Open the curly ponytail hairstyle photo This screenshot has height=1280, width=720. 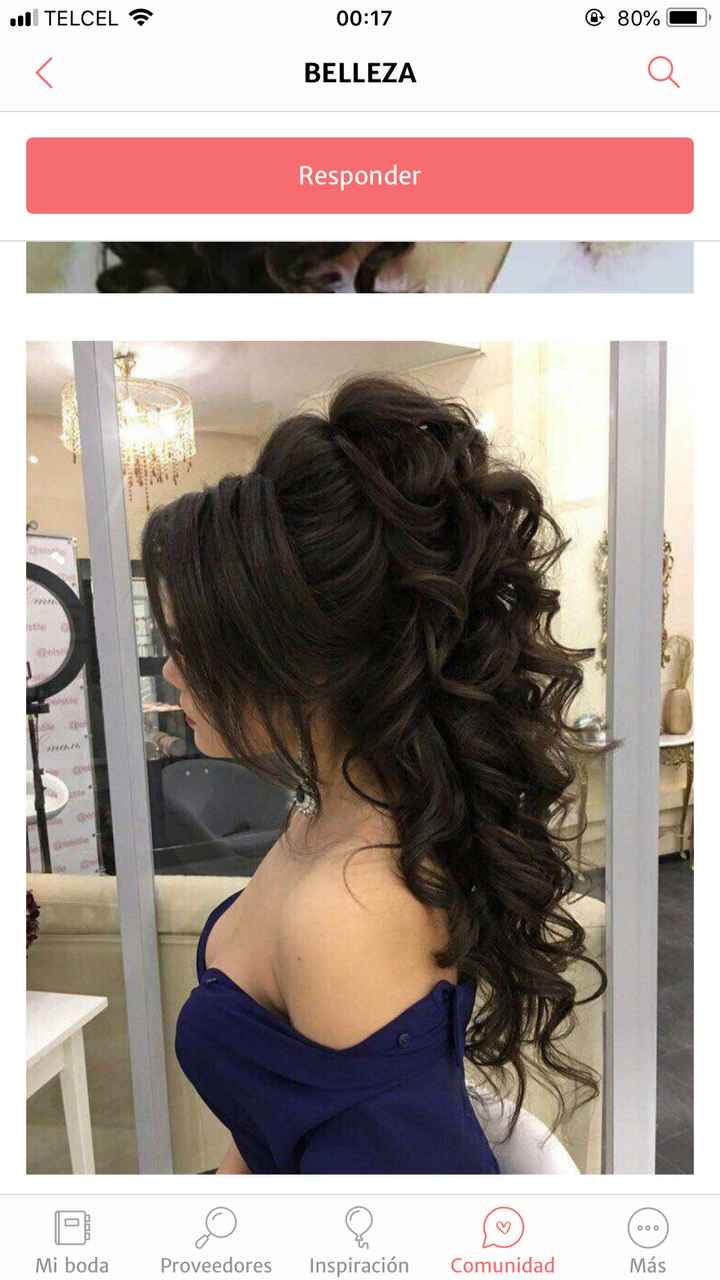pos(360,757)
